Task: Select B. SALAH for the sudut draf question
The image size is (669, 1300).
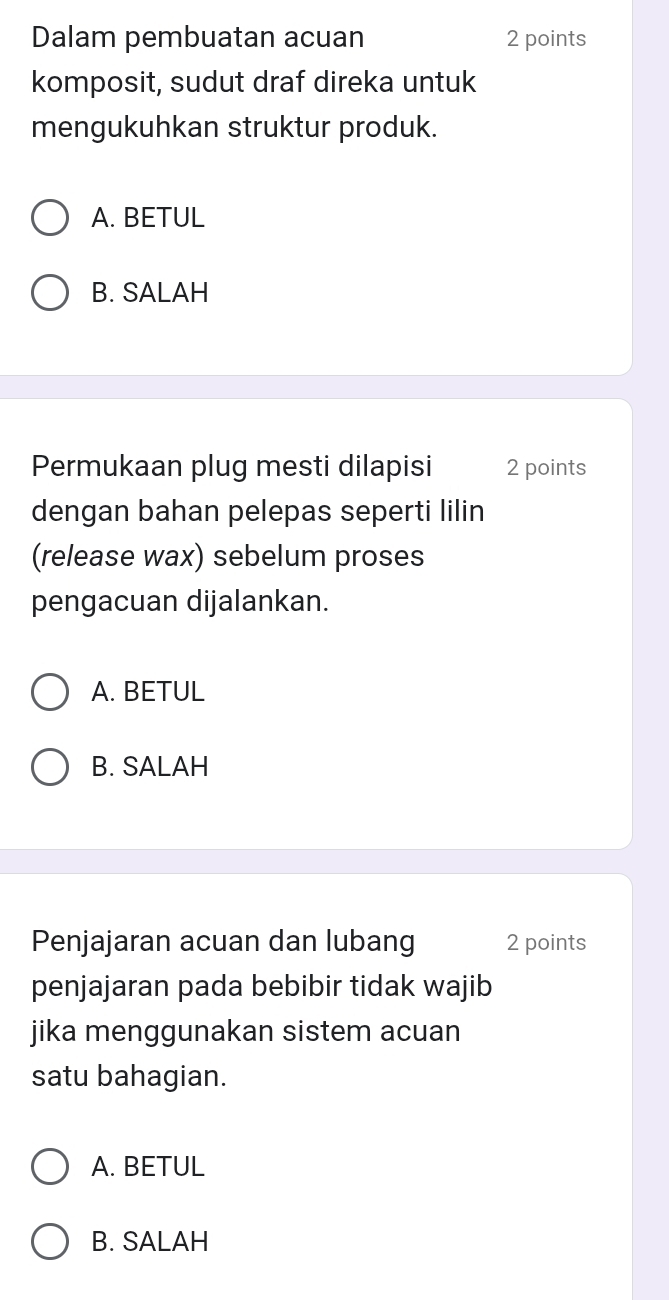Action: pyautogui.click(x=50, y=293)
